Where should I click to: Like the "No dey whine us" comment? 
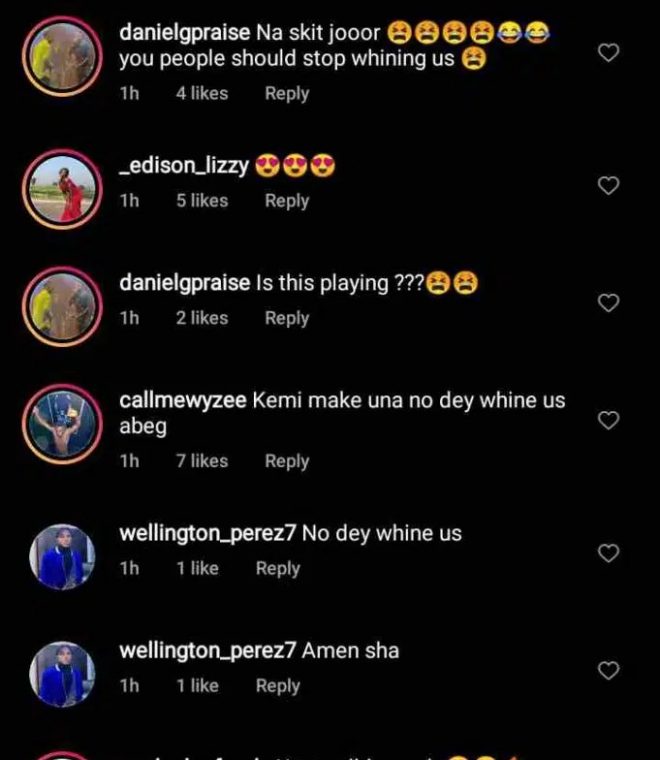tap(608, 553)
